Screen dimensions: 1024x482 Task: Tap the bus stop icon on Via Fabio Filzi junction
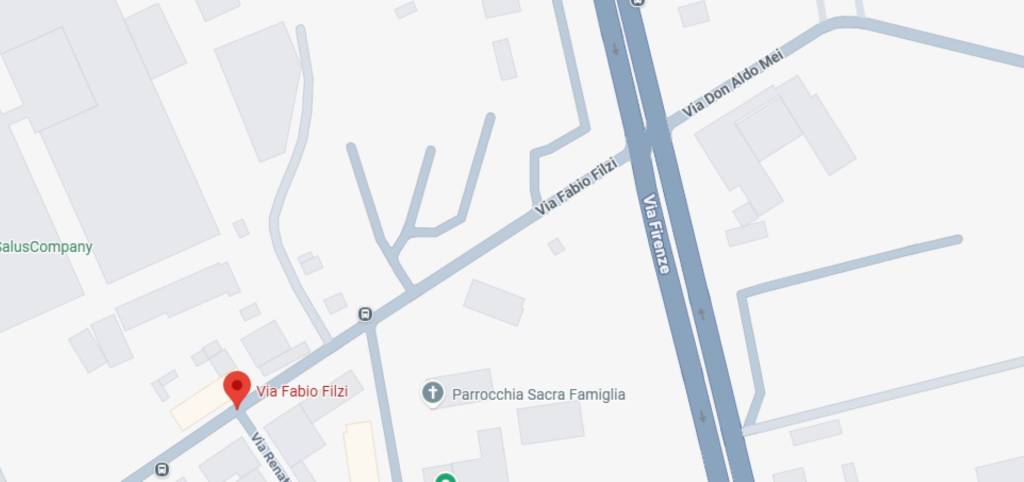point(366,315)
